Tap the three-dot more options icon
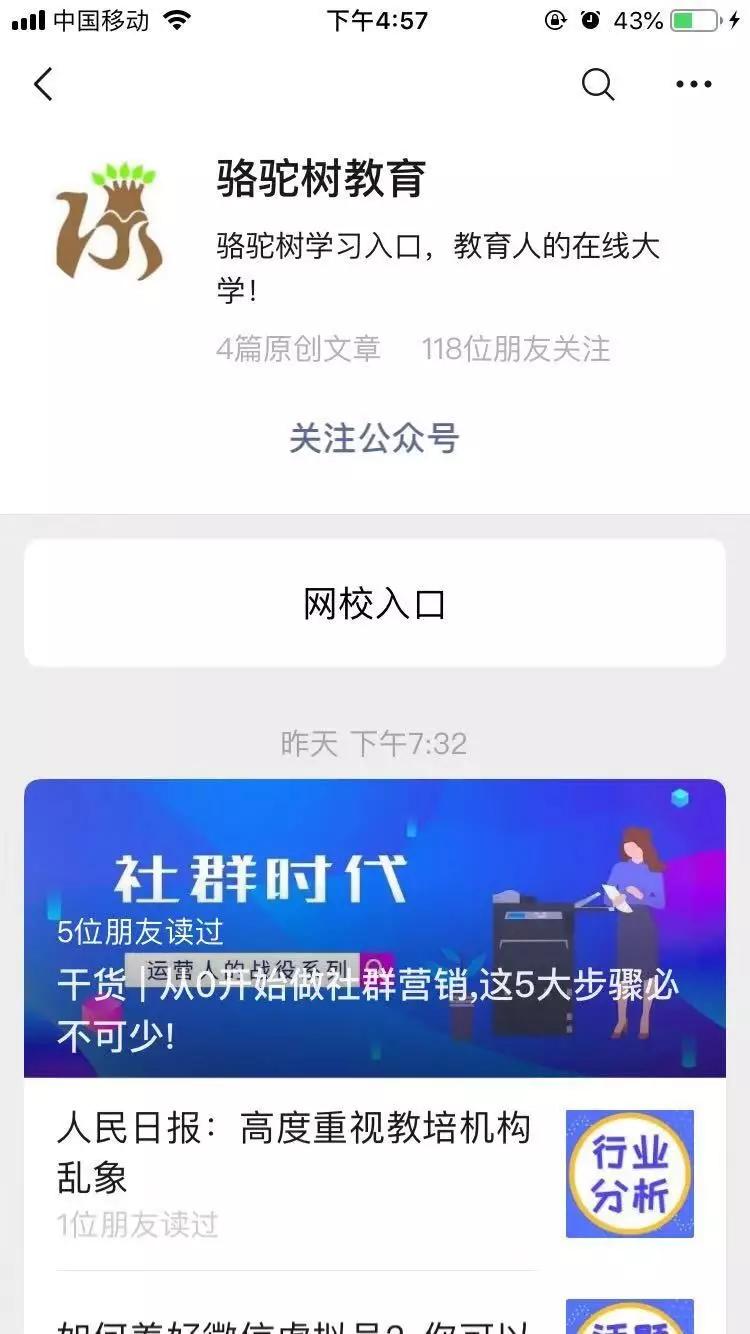Viewport: 750px width, 1334px height. (x=692, y=85)
